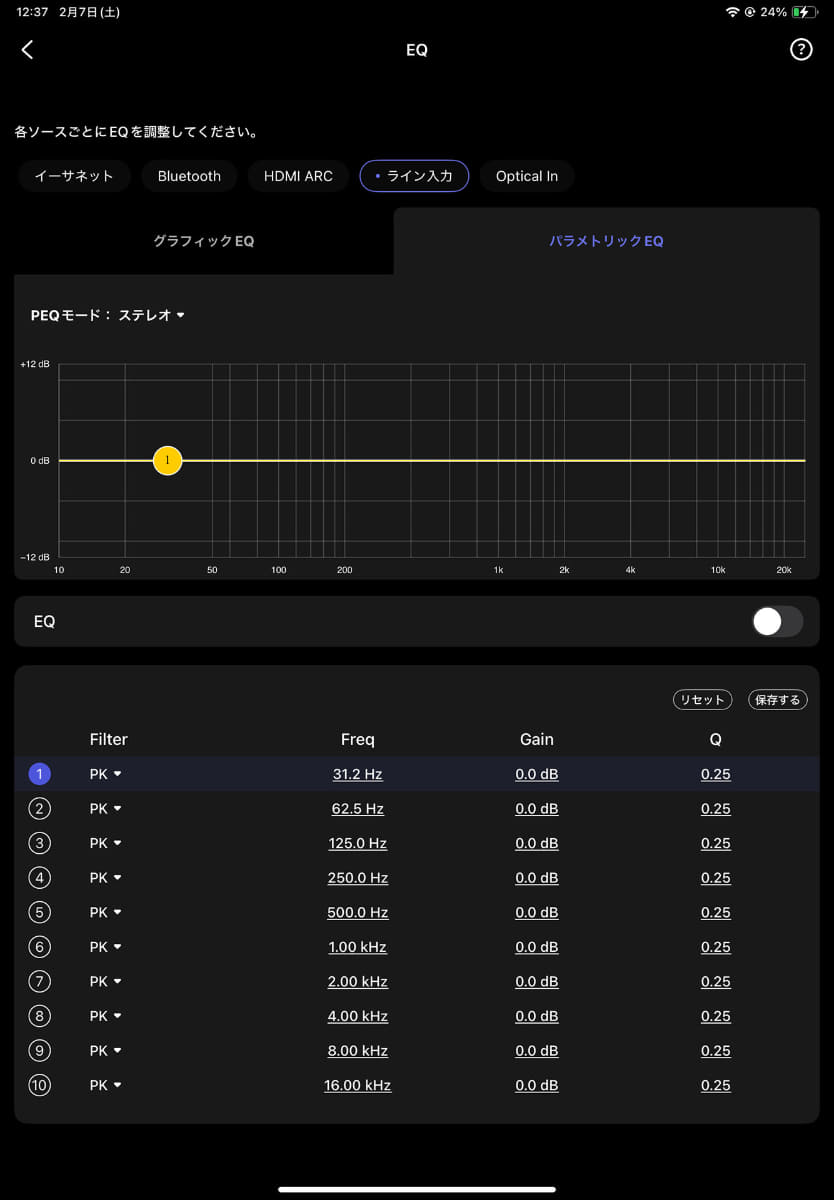Enable the EQ switch
Screen dimensions: 834x1200
pyautogui.click(x=777, y=621)
